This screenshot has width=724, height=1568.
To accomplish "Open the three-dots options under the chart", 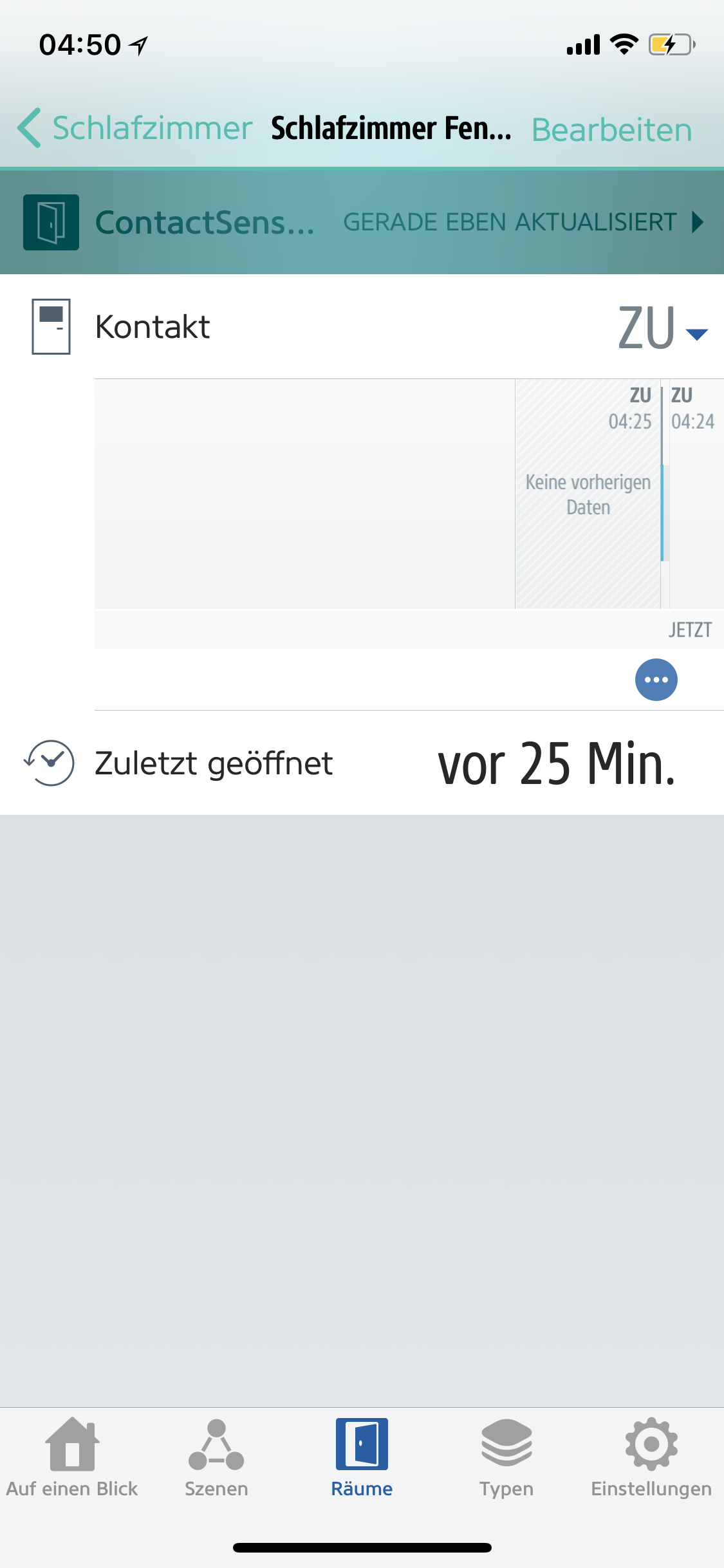I will click(x=656, y=680).
